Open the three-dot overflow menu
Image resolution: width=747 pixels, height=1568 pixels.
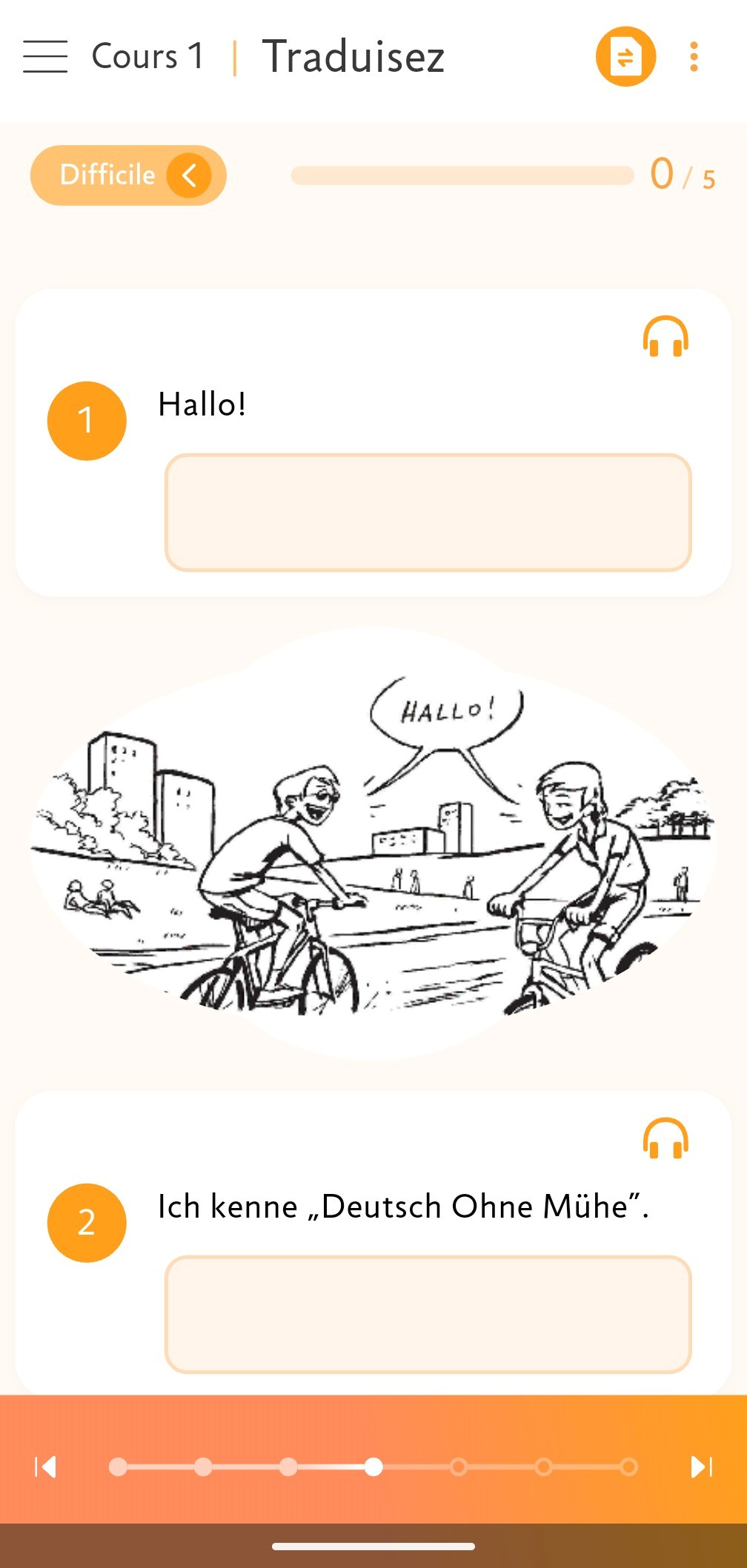[x=694, y=57]
